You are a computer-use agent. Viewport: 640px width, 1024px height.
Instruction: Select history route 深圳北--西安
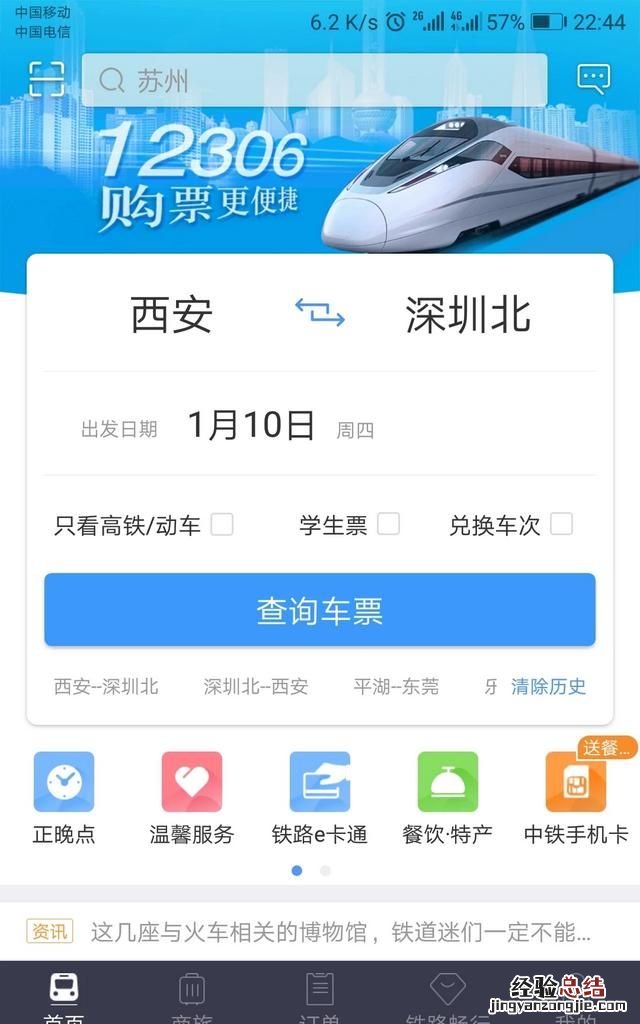coord(256,687)
